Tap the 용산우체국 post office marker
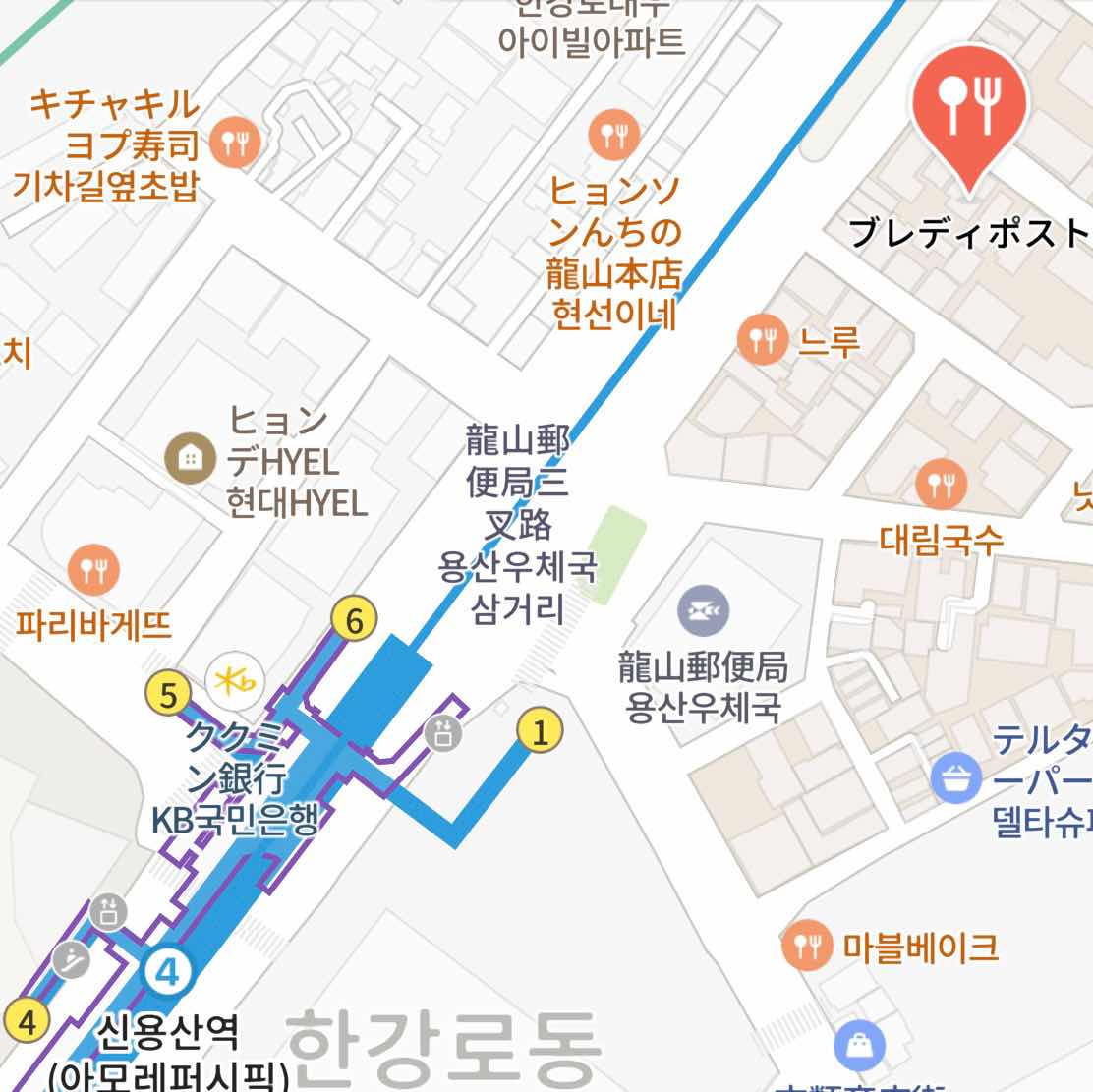Viewport: 1093px width, 1092px height. 704,610
